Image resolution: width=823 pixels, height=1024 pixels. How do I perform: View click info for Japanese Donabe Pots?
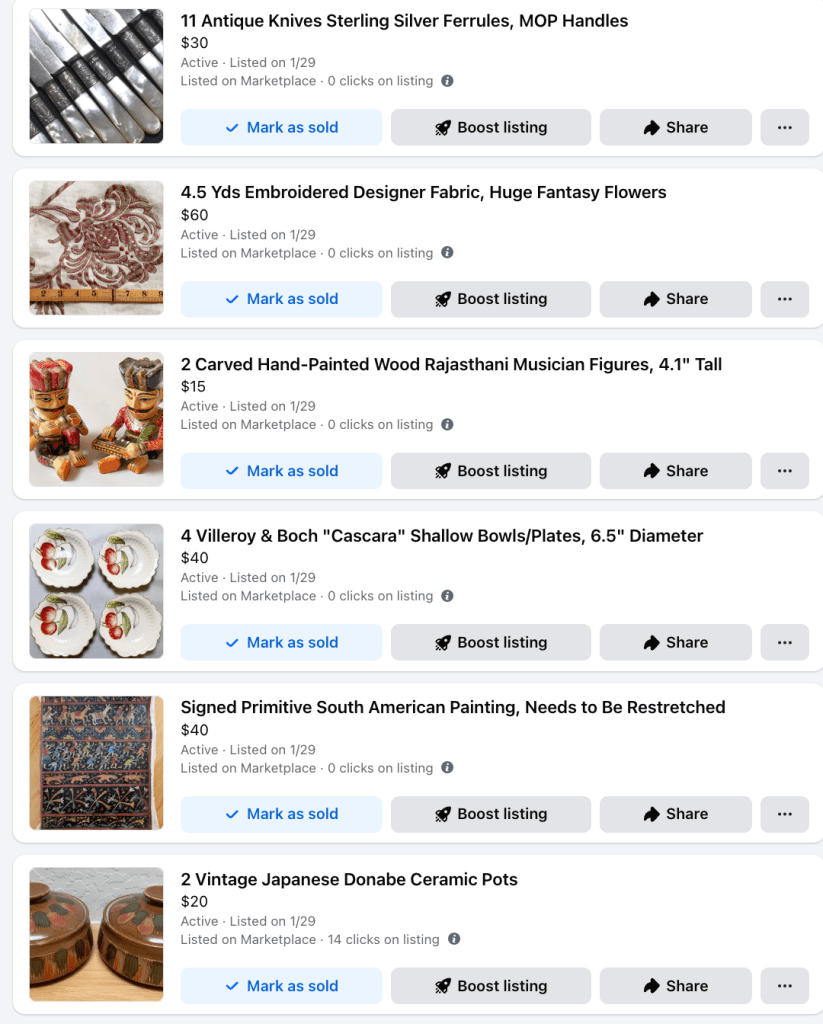pyautogui.click(x=454, y=939)
